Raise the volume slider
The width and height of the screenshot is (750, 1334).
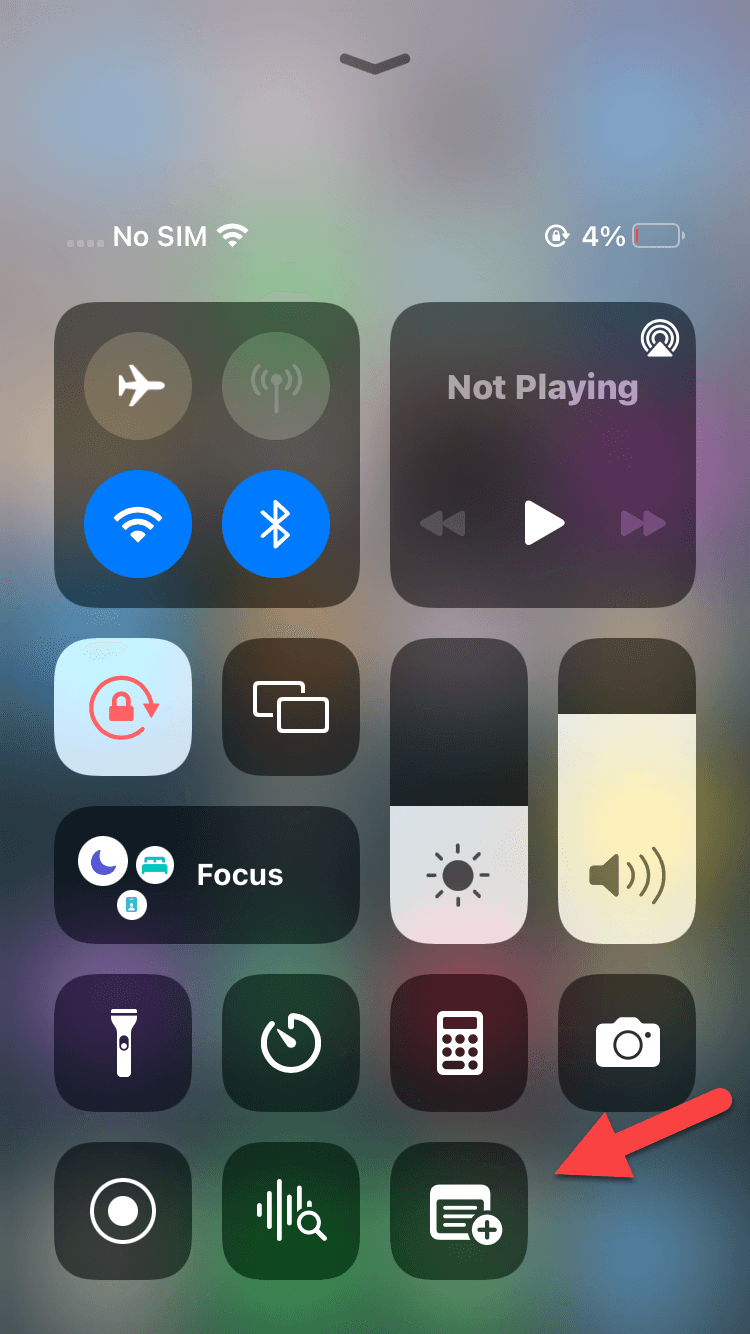[x=626, y=720]
